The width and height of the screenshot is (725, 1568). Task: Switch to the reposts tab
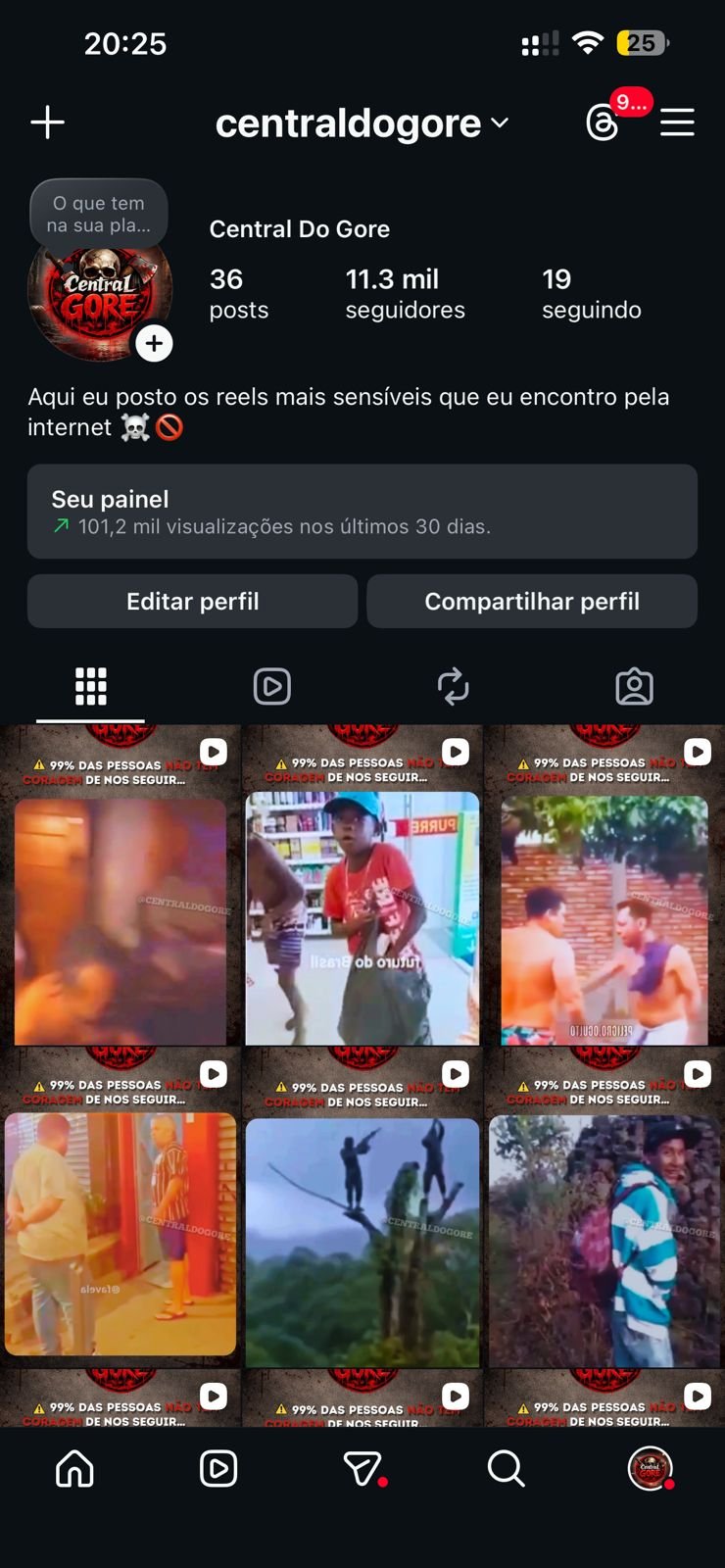tap(453, 686)
